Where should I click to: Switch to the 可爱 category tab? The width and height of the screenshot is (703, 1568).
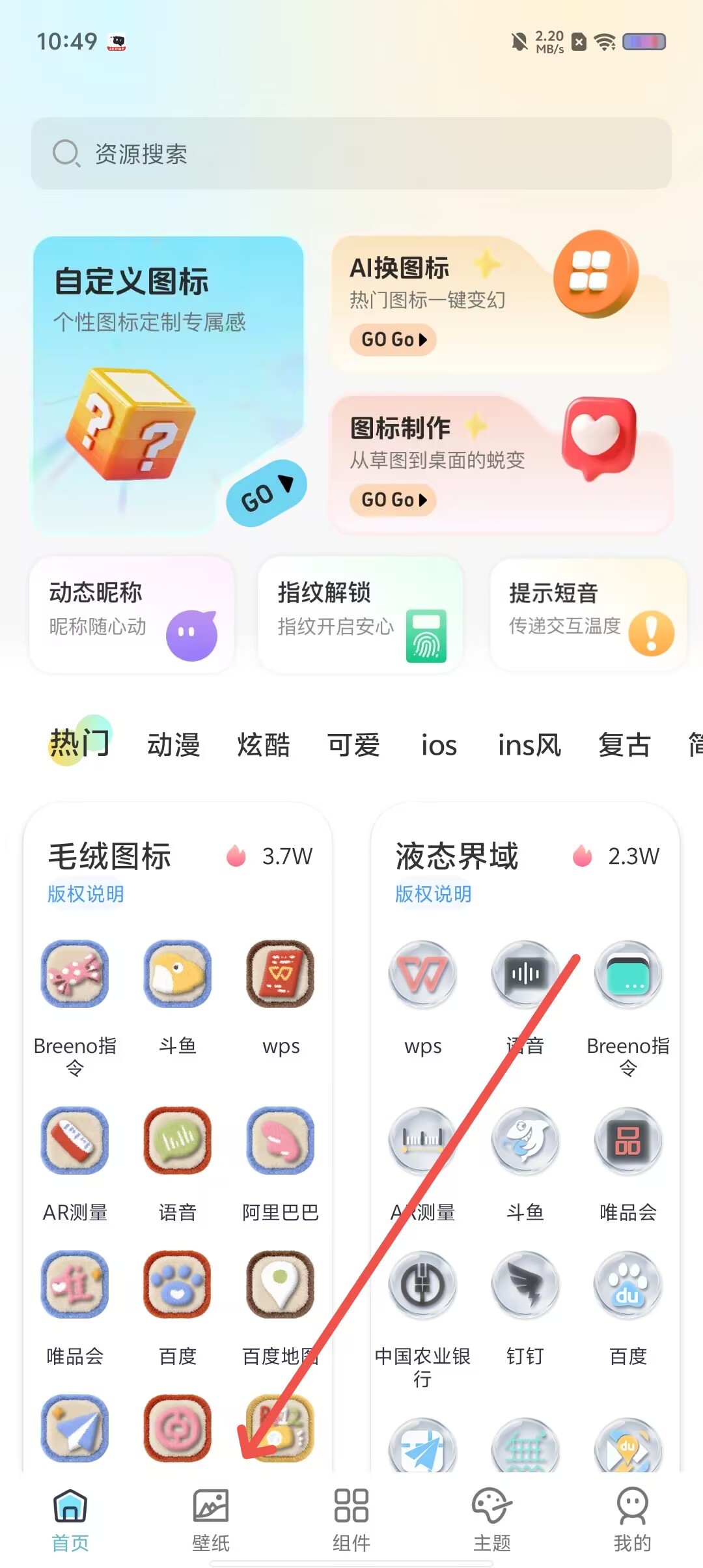353,745
